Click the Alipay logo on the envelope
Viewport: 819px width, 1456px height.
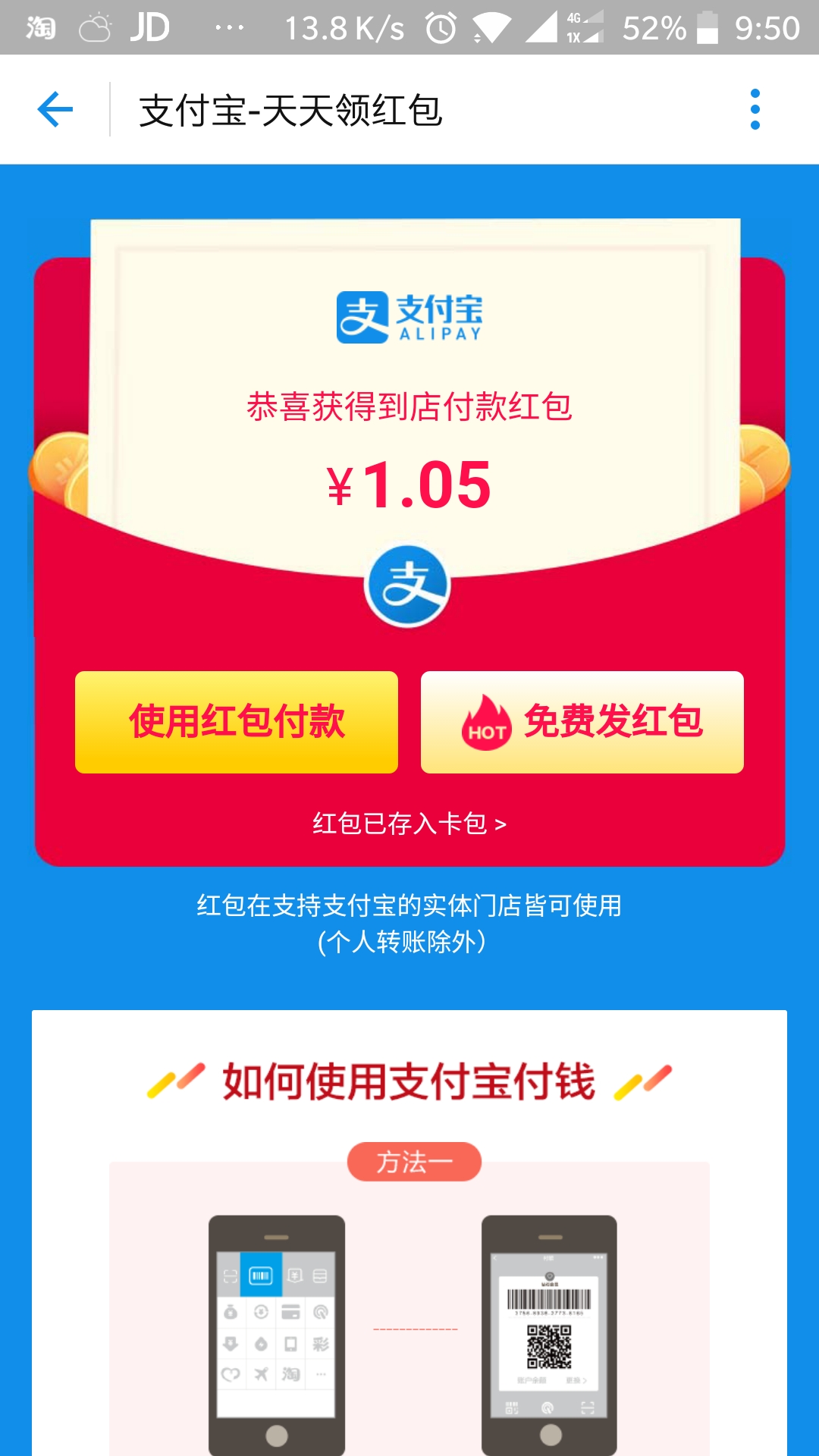(409, 318)
